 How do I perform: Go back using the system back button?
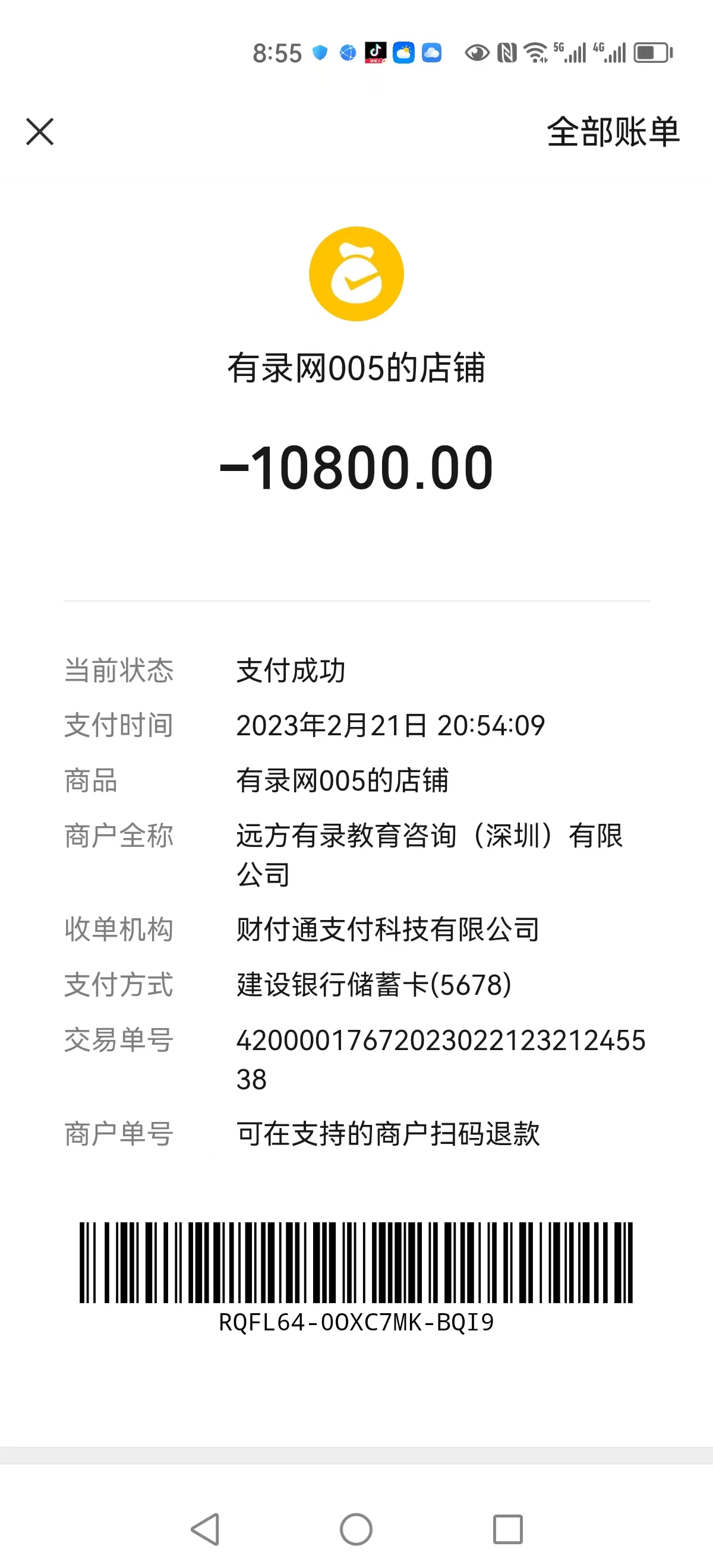(x=206, y=1528)
